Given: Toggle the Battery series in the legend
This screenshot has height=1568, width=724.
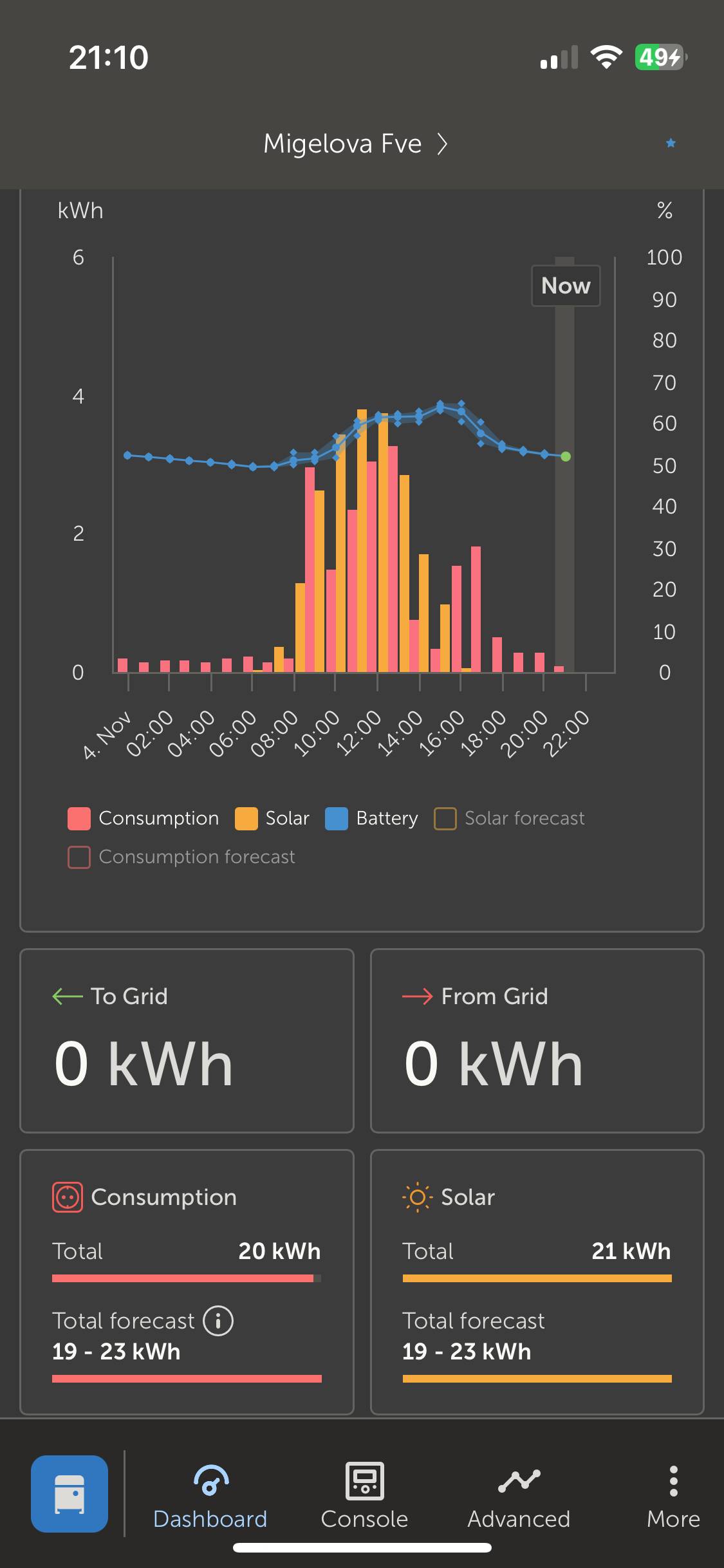Looking at the screenshot, I should (x=371, y=818).
